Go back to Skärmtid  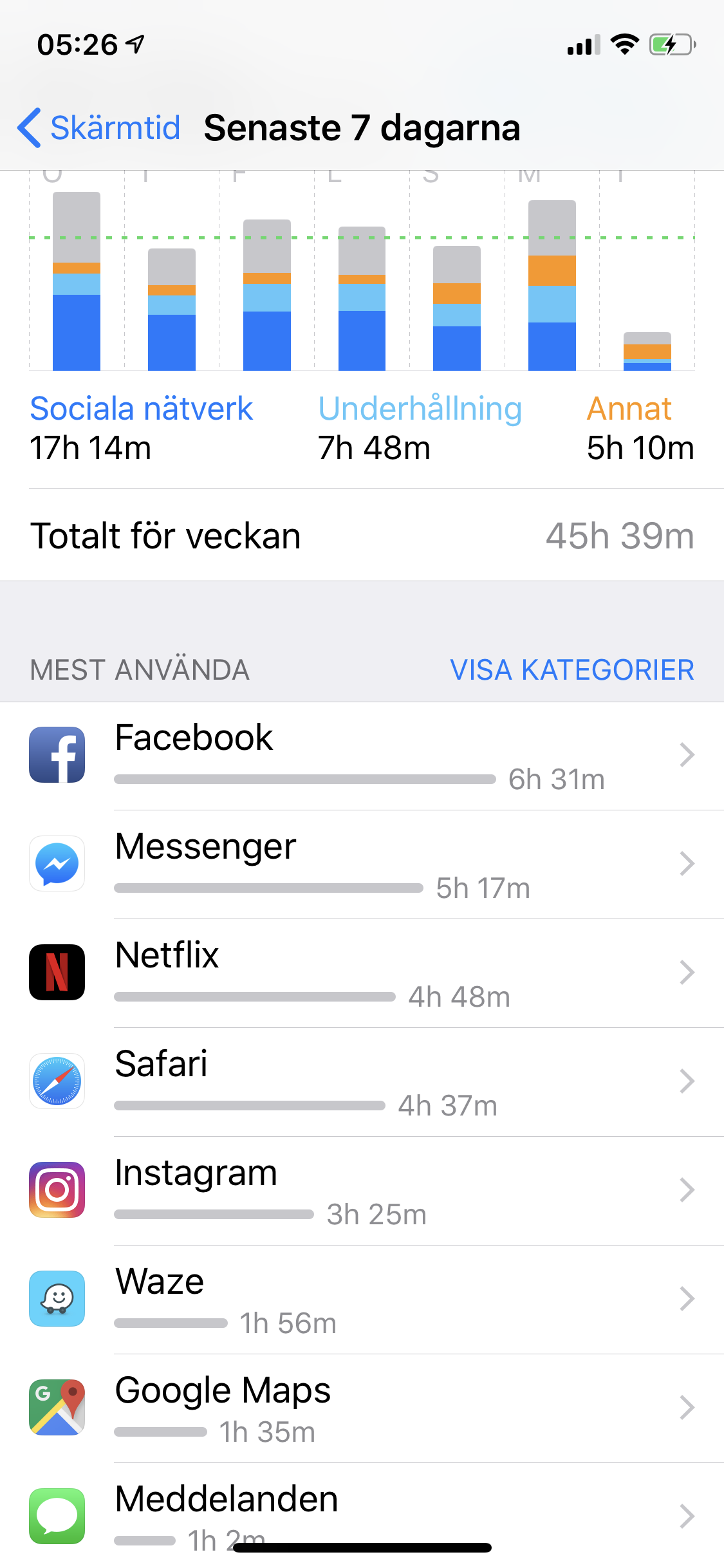tap(98, 127)
